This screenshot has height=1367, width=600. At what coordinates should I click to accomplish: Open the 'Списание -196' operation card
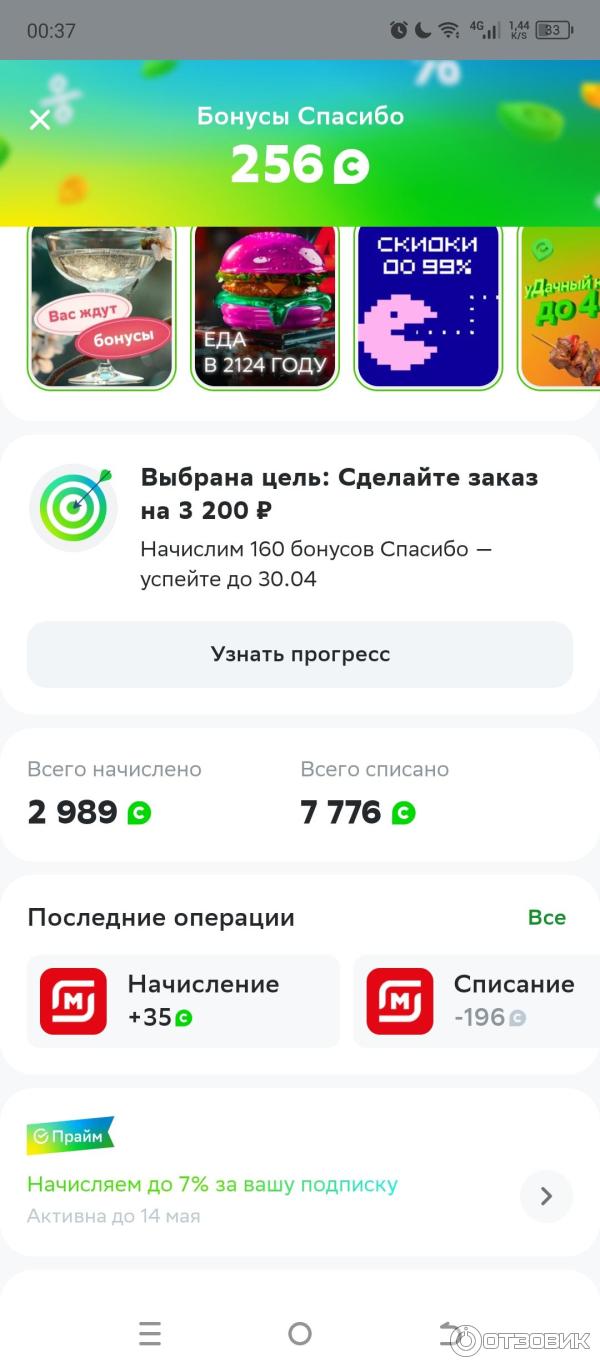(478, 1001)
